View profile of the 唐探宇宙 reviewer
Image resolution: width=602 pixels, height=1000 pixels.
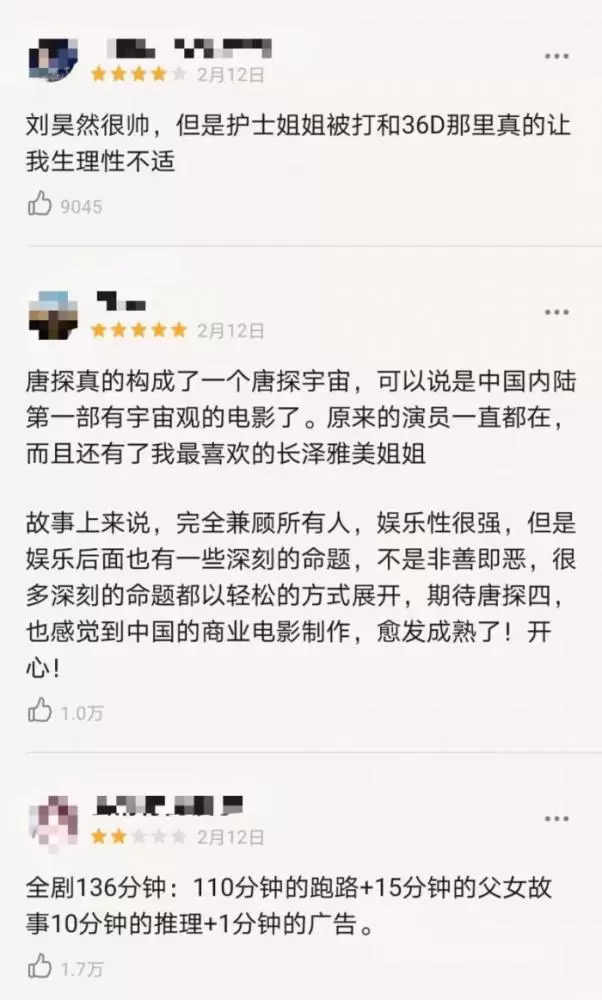(52, 315)
